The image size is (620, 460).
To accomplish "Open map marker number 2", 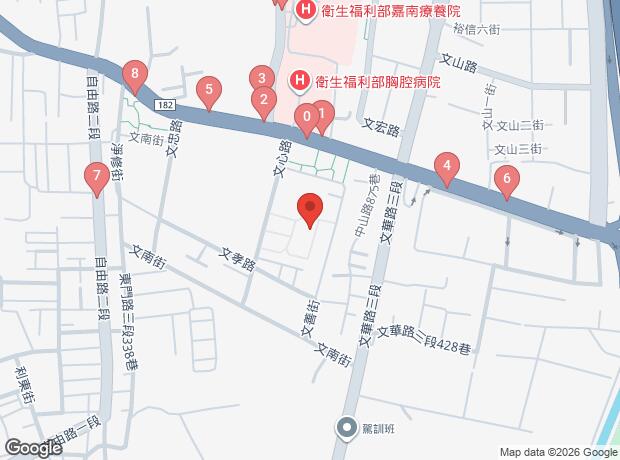I will 263,99.
